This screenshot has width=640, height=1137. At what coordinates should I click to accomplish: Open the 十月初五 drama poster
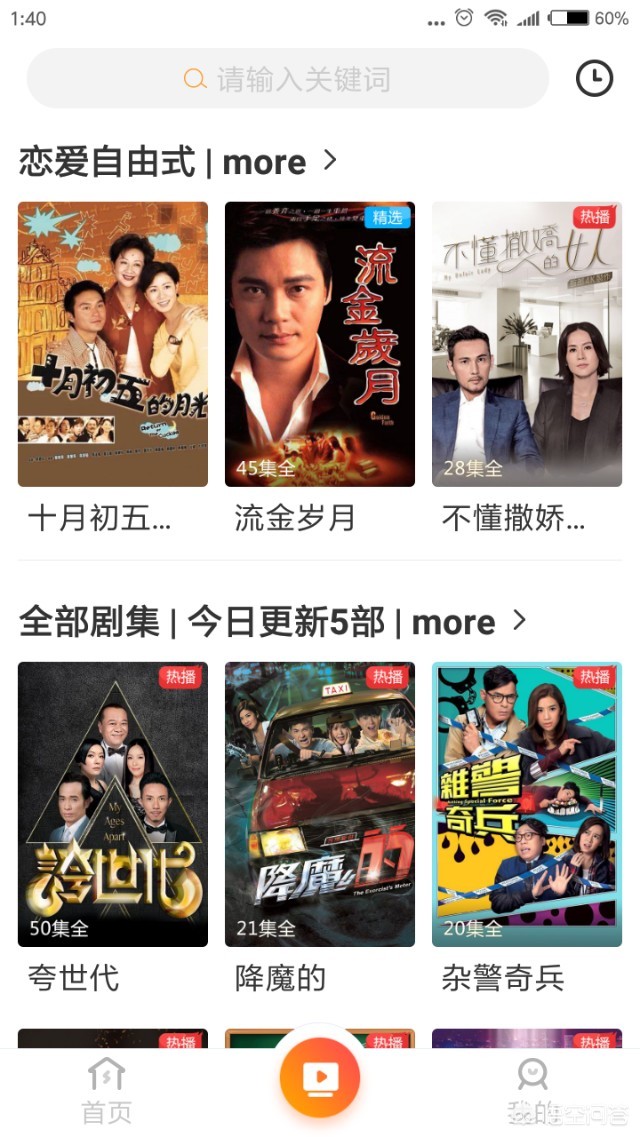[x=113, y=344]
